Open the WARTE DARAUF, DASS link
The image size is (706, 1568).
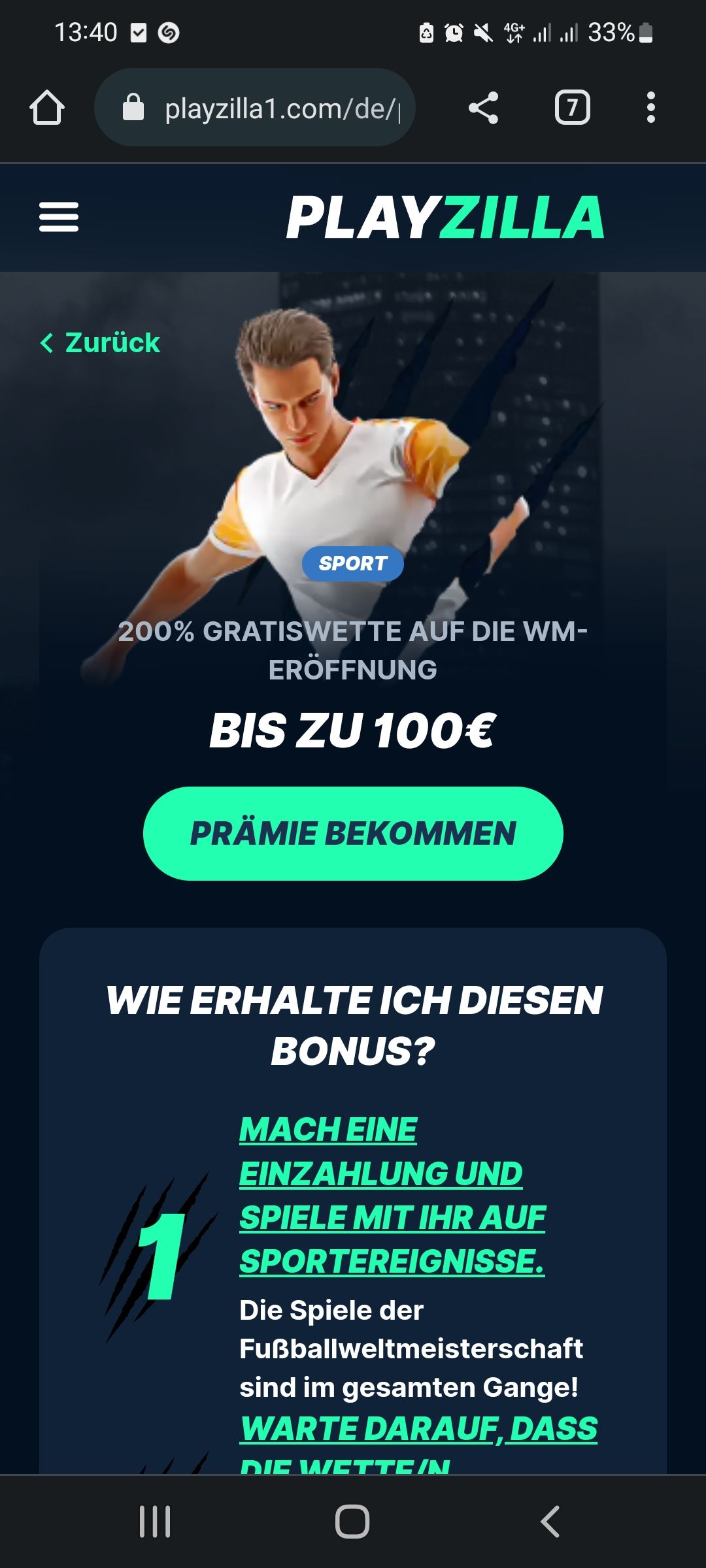click(x=418, y=1429)
